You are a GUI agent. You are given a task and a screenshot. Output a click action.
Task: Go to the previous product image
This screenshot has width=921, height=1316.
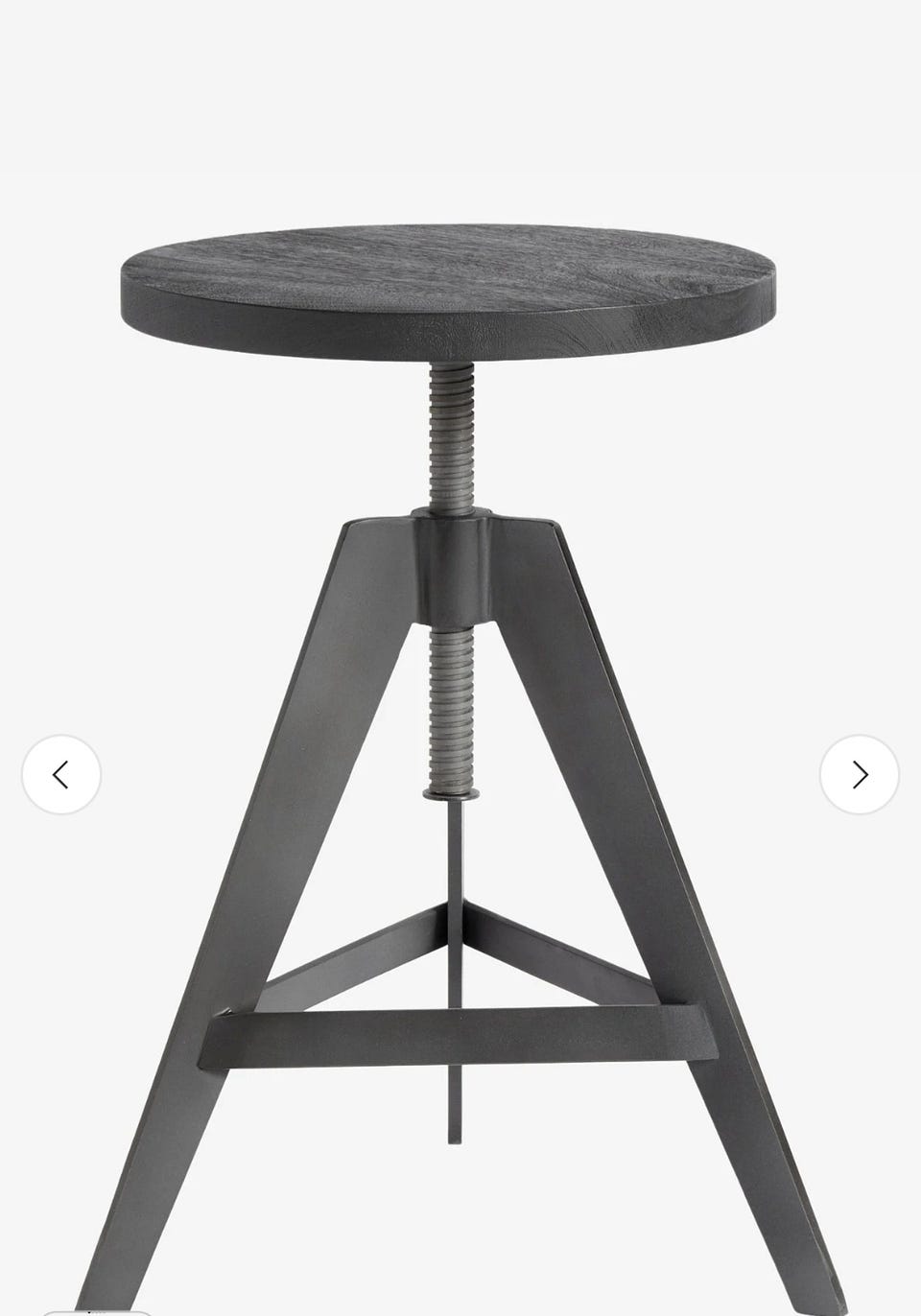click(x=61, y=774)
